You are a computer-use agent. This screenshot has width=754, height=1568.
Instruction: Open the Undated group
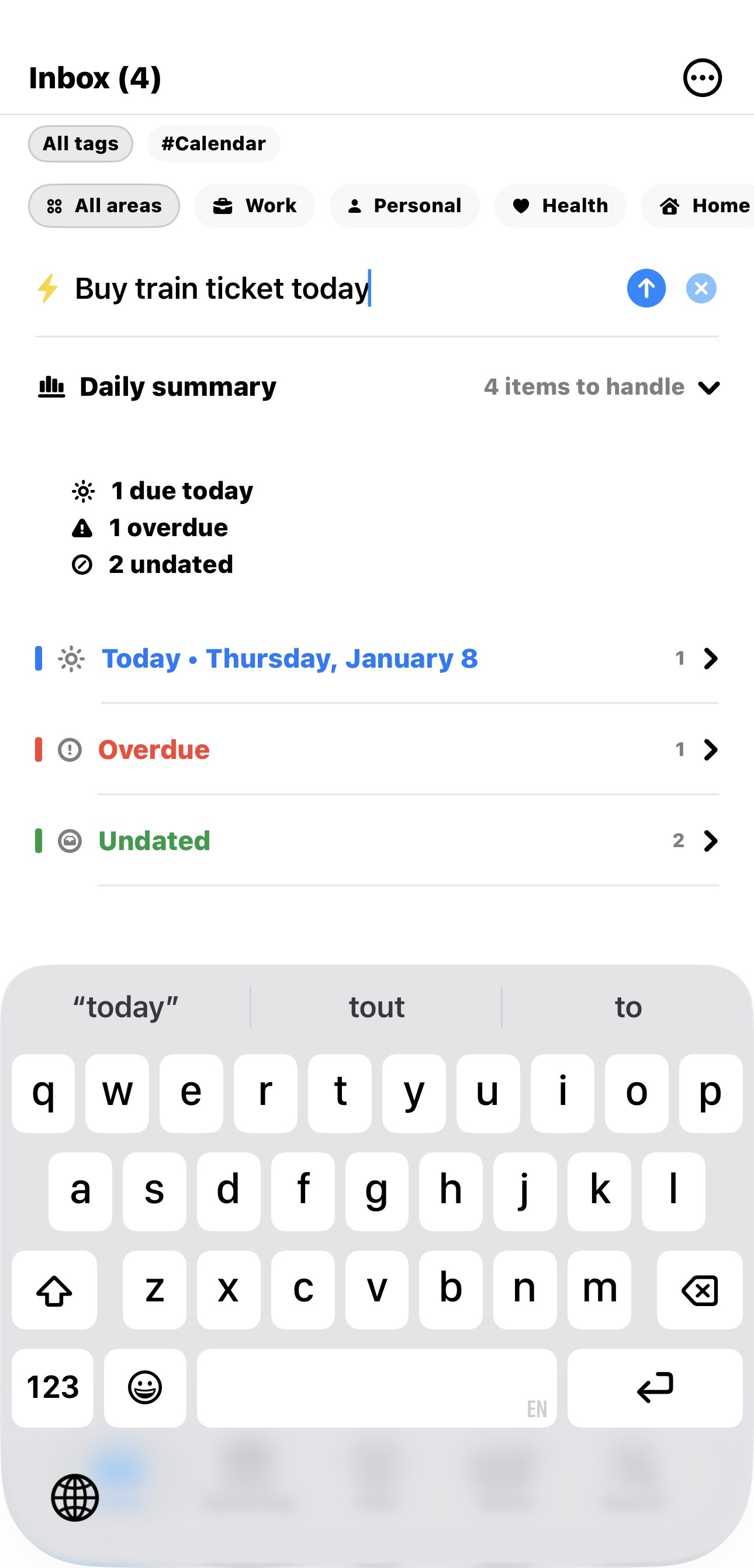point(376,841)
